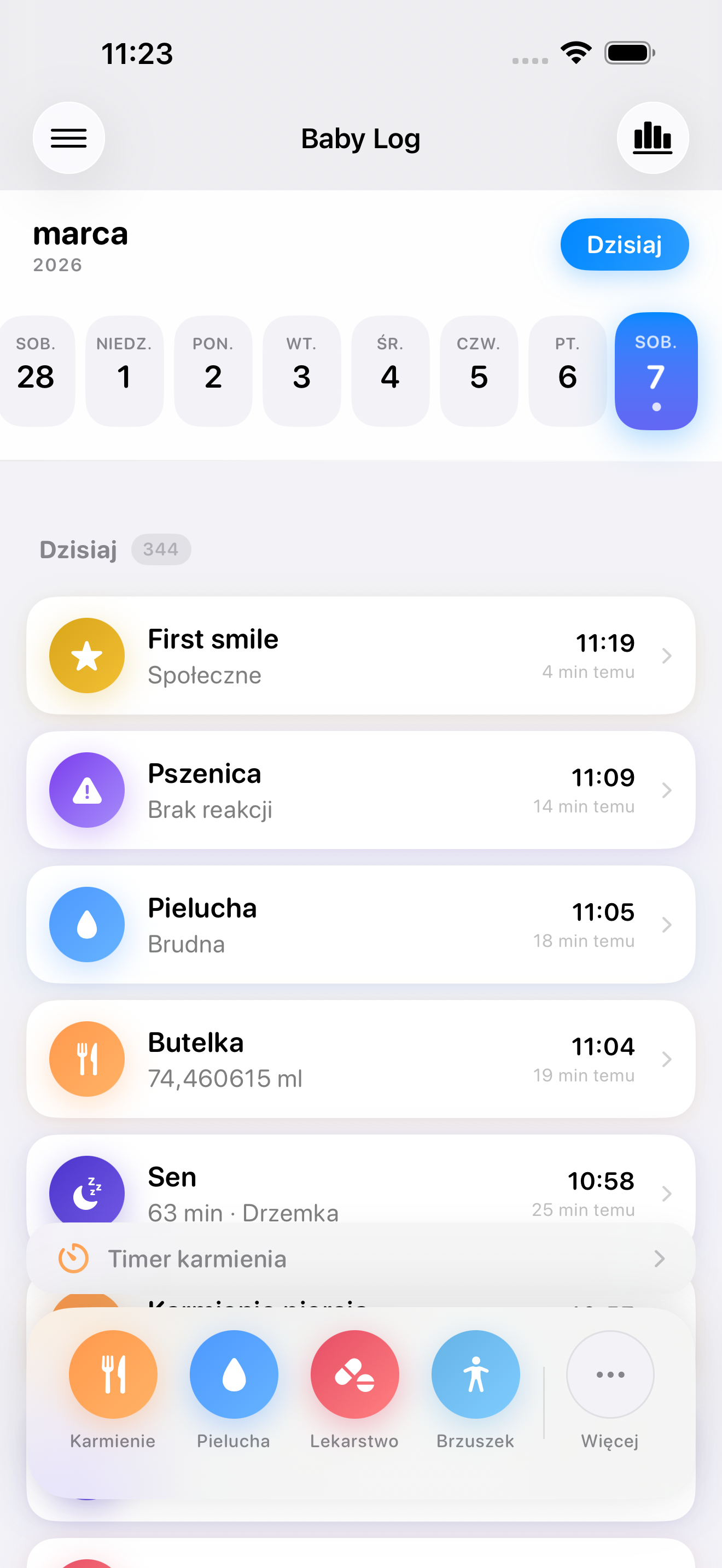Open the Więcej more options icon
This screenshot has width=722, height=1568.
[x=609, y=1374]
